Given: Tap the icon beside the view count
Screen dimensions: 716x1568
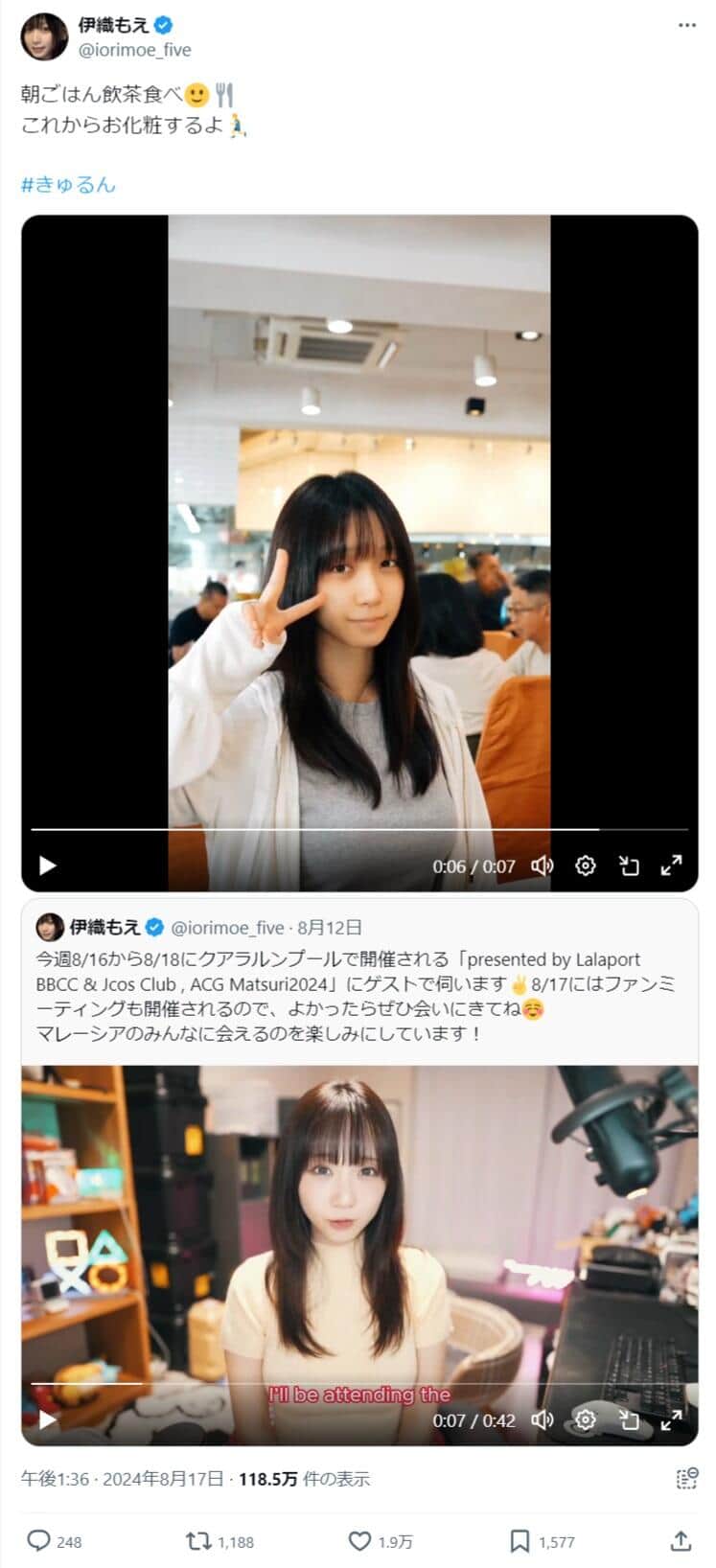Looking at the screenshot, I should [686, 1479].
